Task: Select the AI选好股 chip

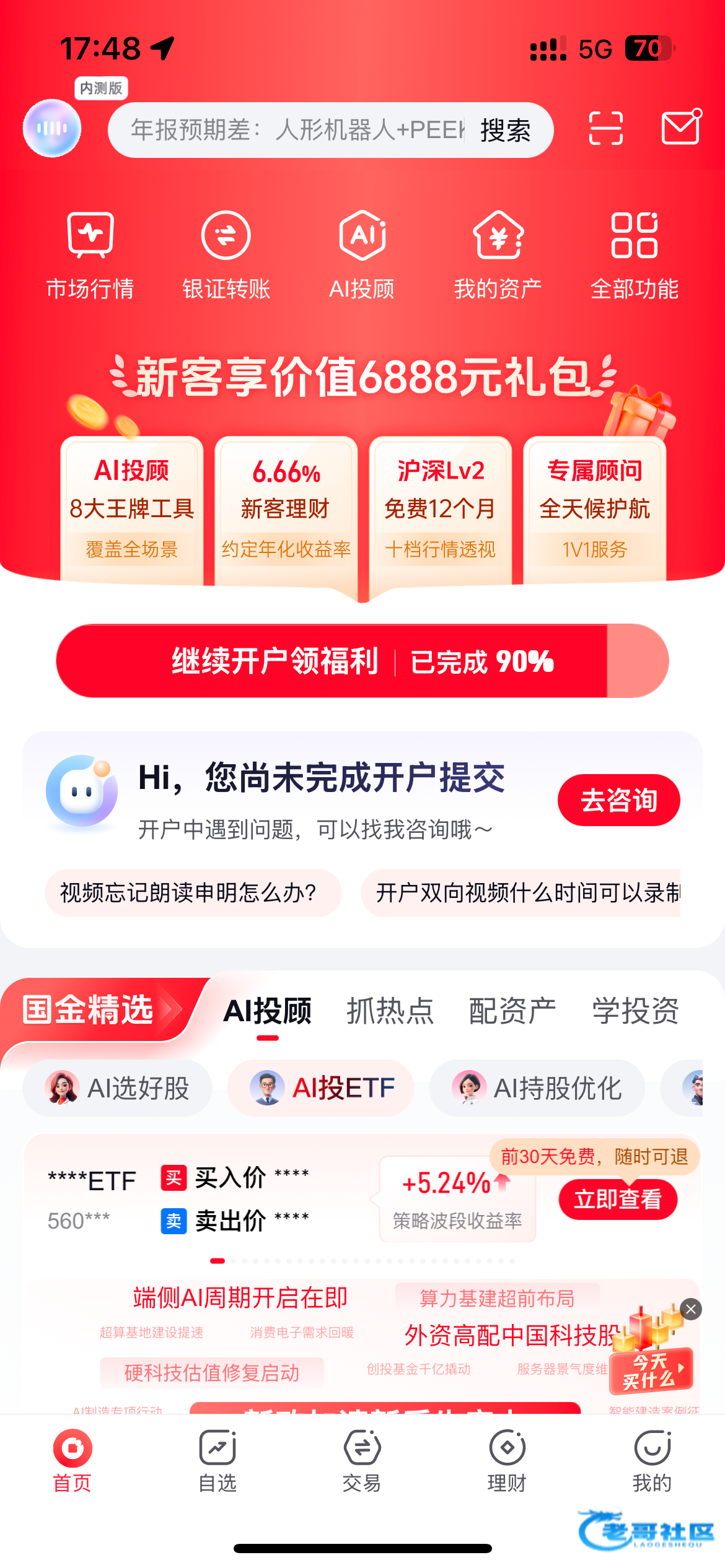Action: point(118,1088)
